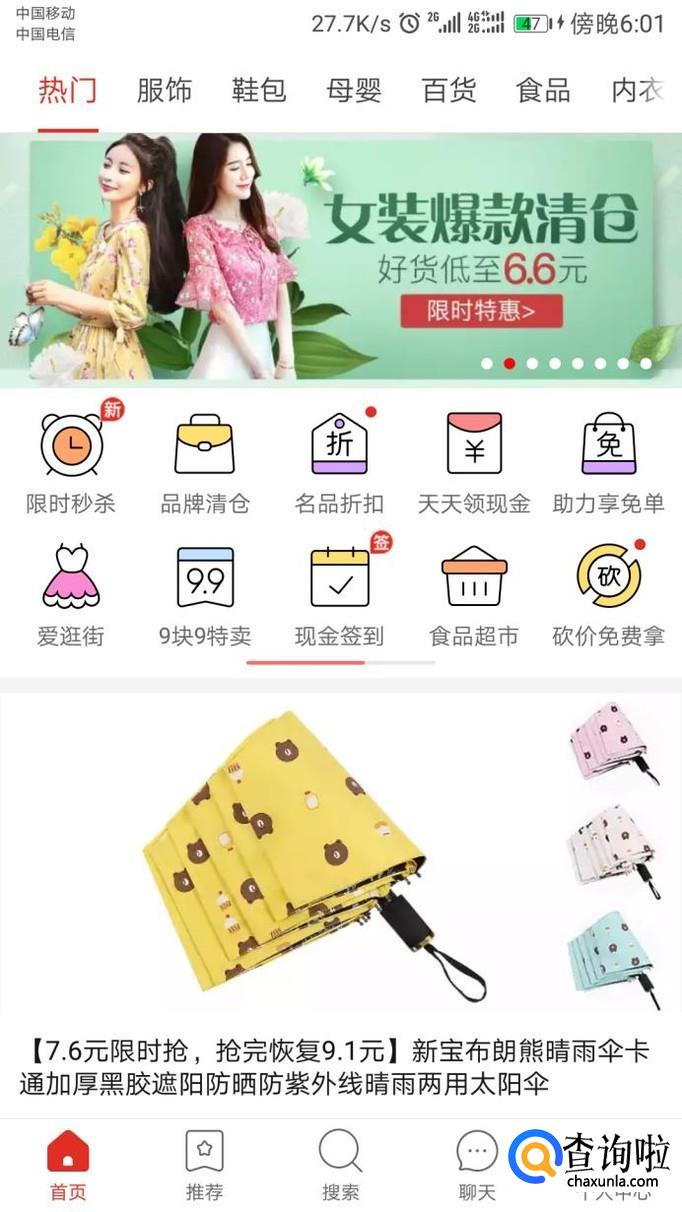Open 名品折扣 discounts
This screenshot has height=1212, width=682.
[x=339, y=462]
